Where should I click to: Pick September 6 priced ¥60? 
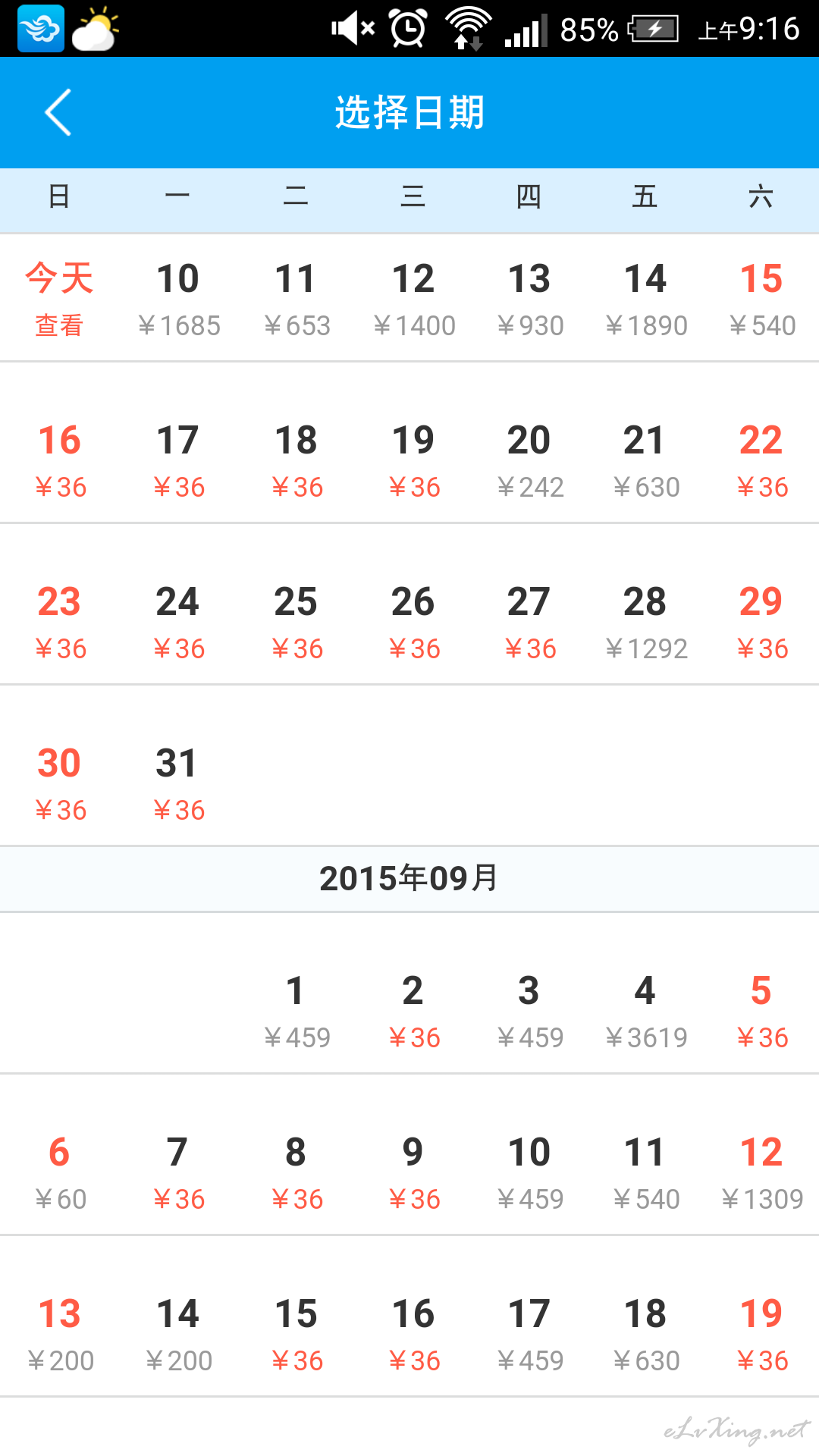[x=59, y=1172]
